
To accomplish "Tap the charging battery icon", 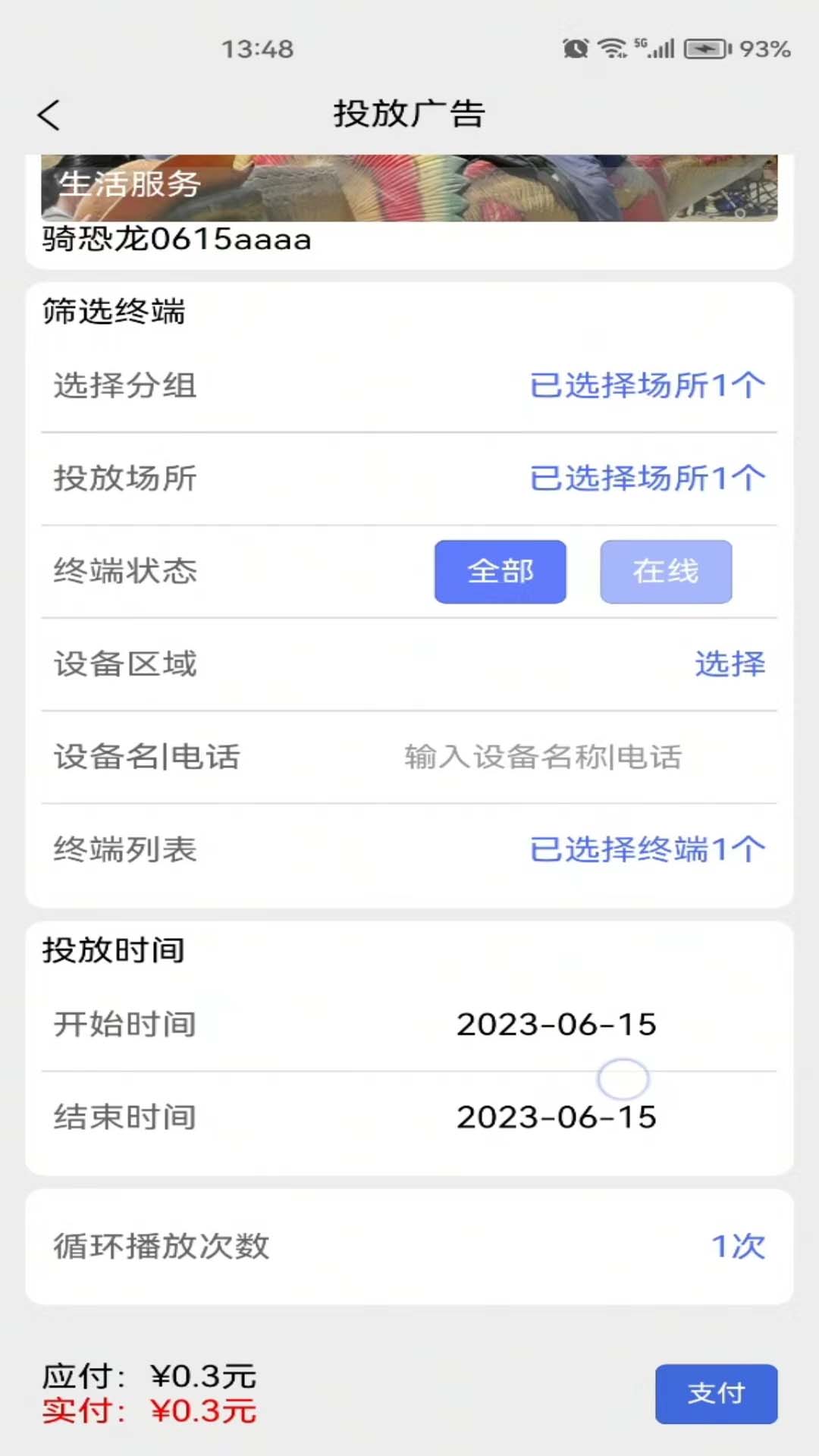I will click(704, 48).
